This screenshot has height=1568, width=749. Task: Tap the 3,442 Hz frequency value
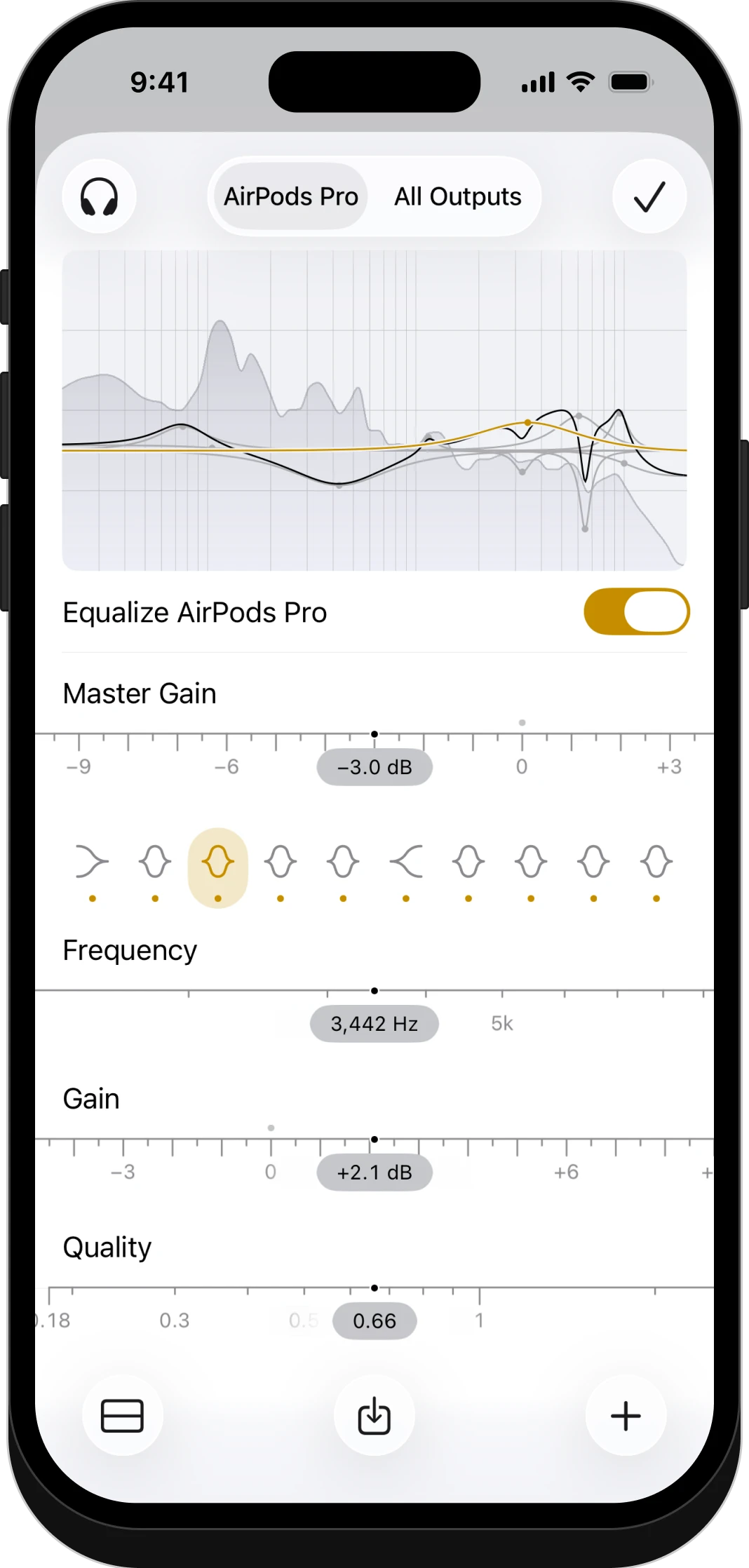(374, 1024)
